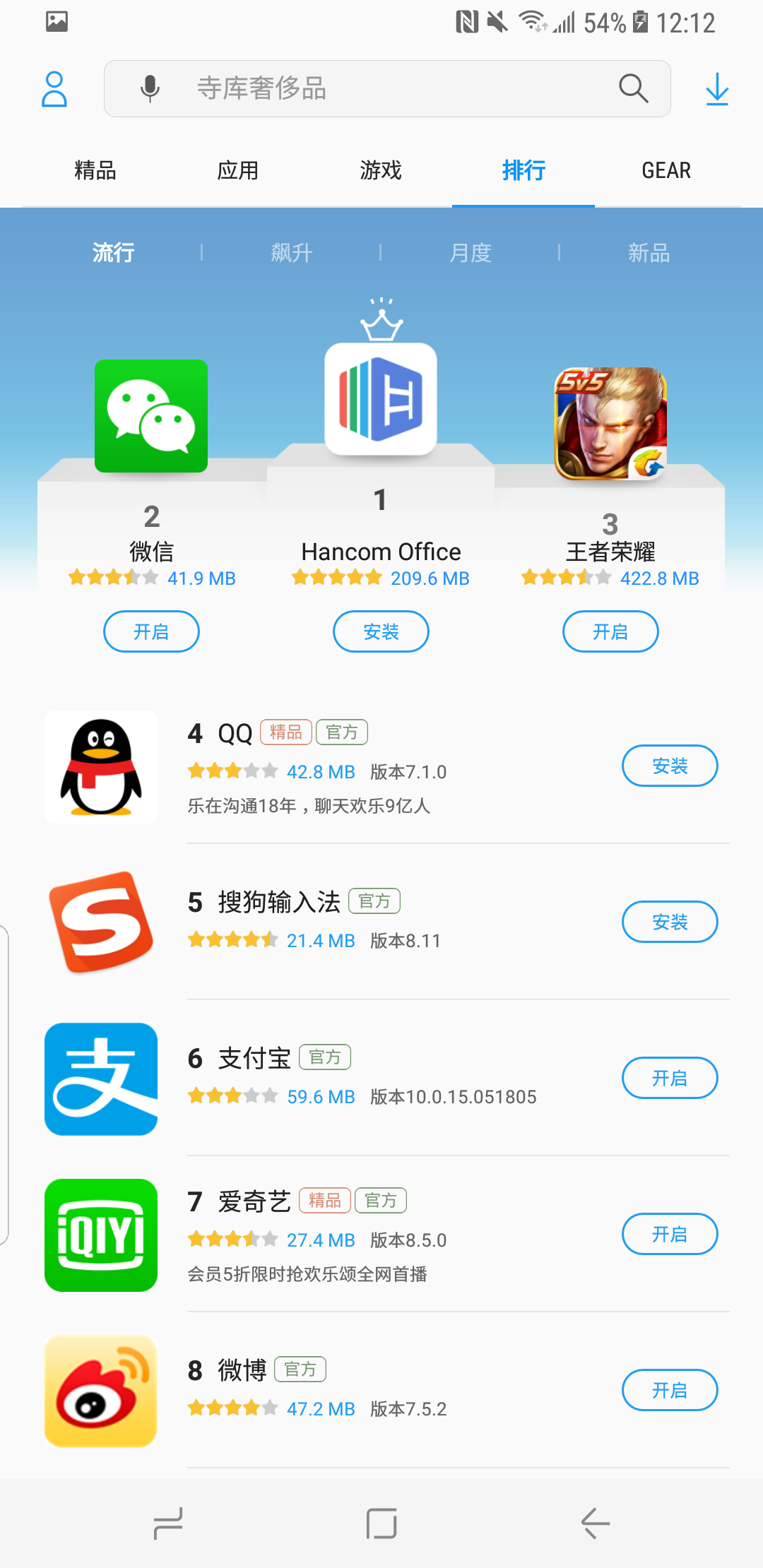The image size is (763, 1568).
Task: Switch to the 游戏 tab
Action: (381, 170)
